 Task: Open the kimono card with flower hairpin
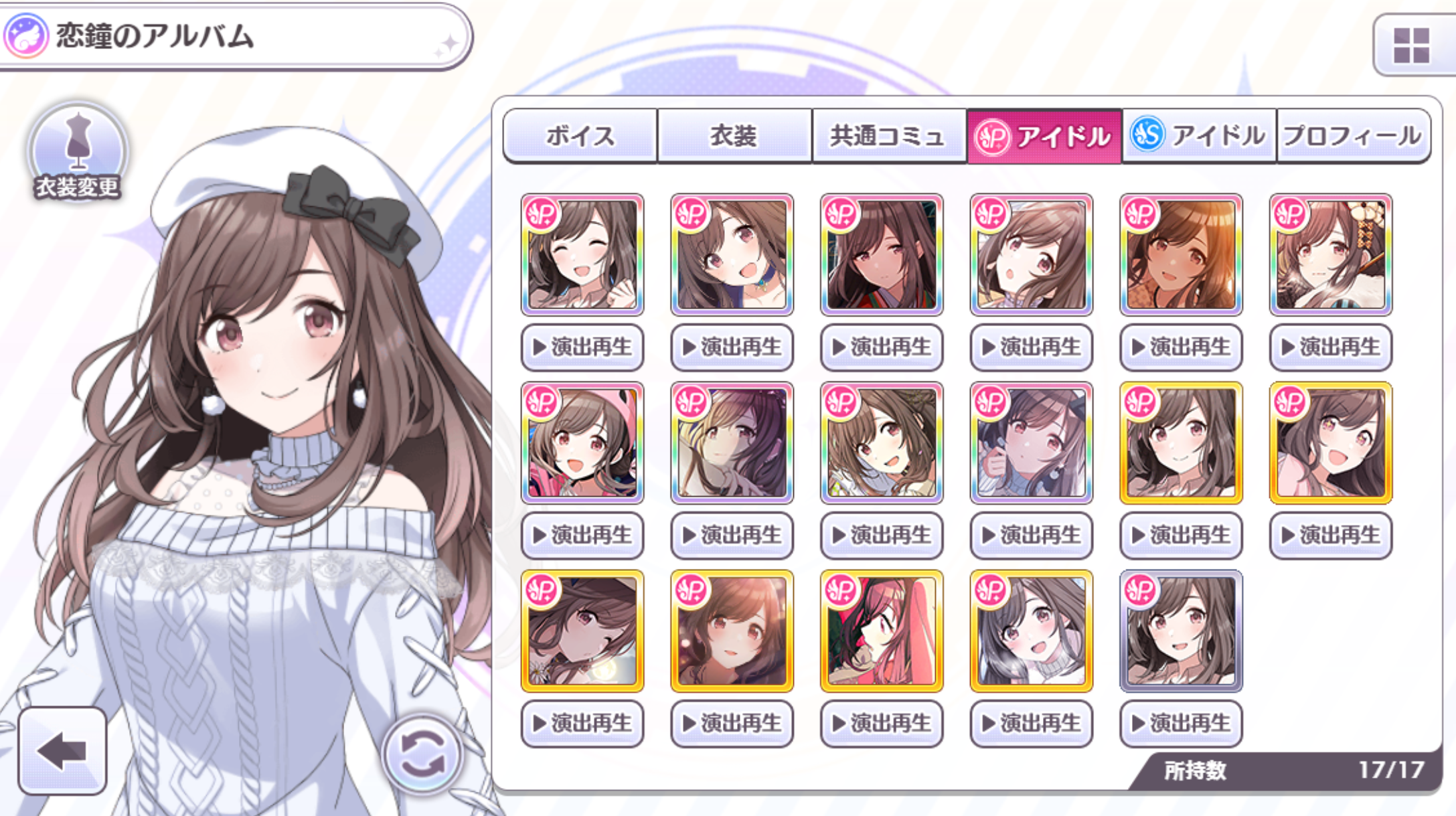(x=1331, y=254)
